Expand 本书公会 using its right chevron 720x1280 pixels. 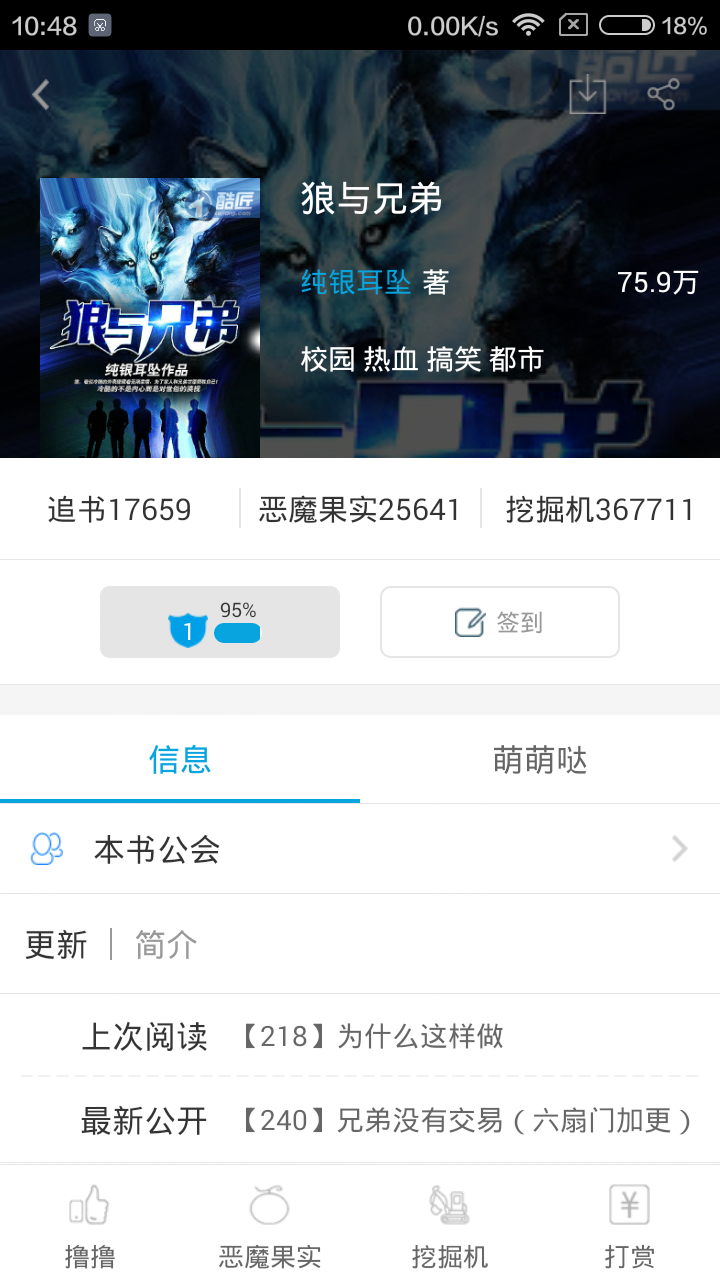pyautogui.click(x=679, y=849)
